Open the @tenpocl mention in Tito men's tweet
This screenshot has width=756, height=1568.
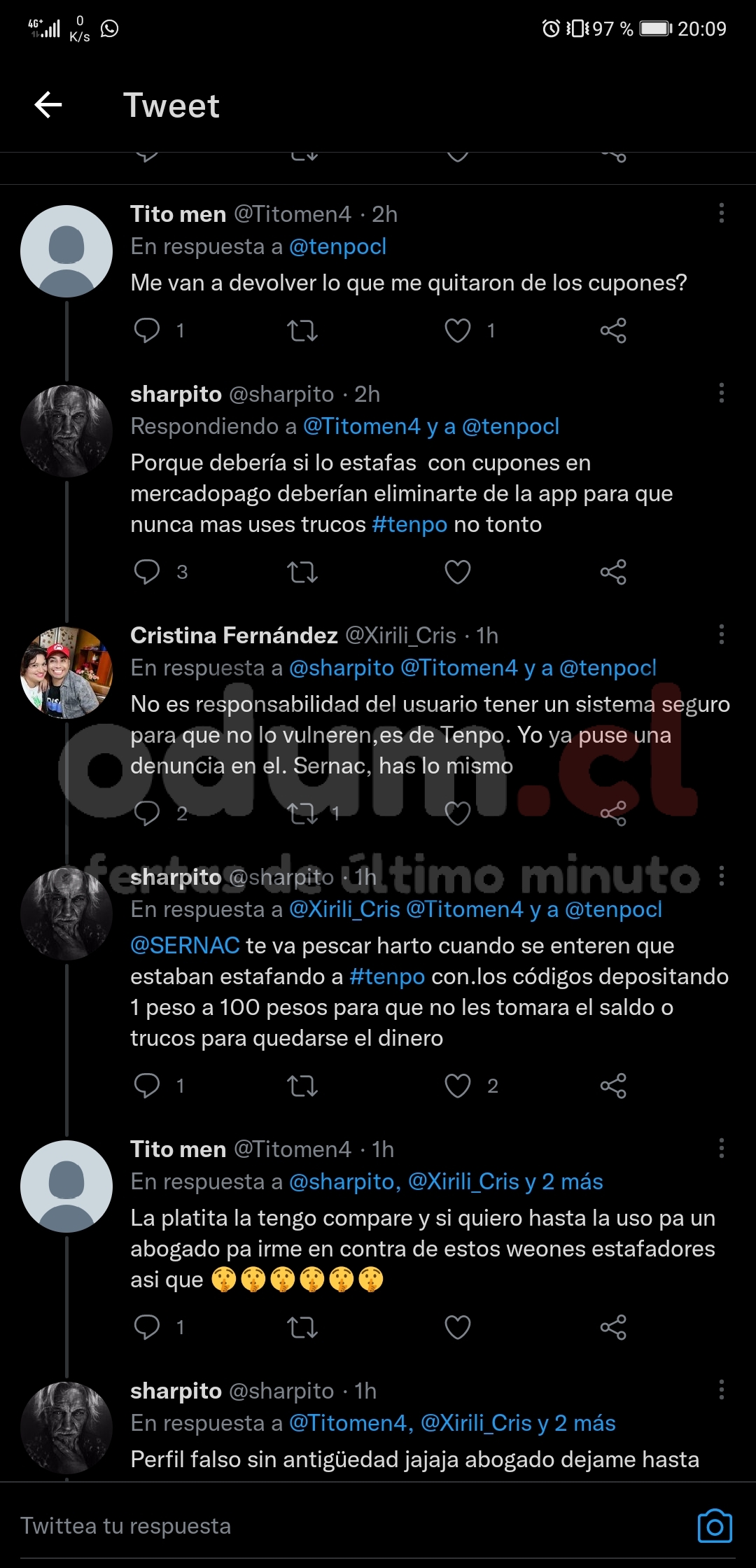coord(337,246)
